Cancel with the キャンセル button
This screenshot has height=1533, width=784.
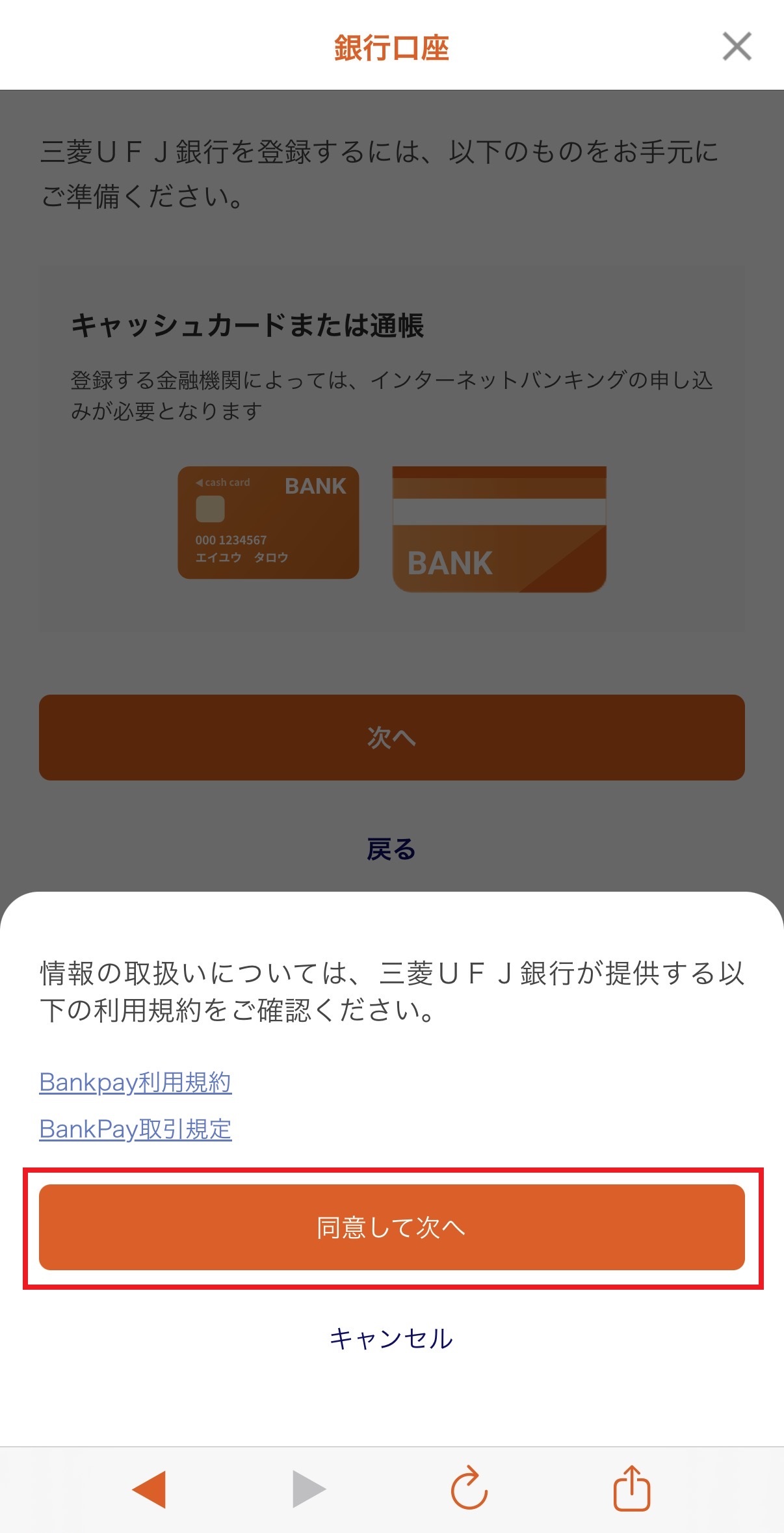click(391, 1339)
